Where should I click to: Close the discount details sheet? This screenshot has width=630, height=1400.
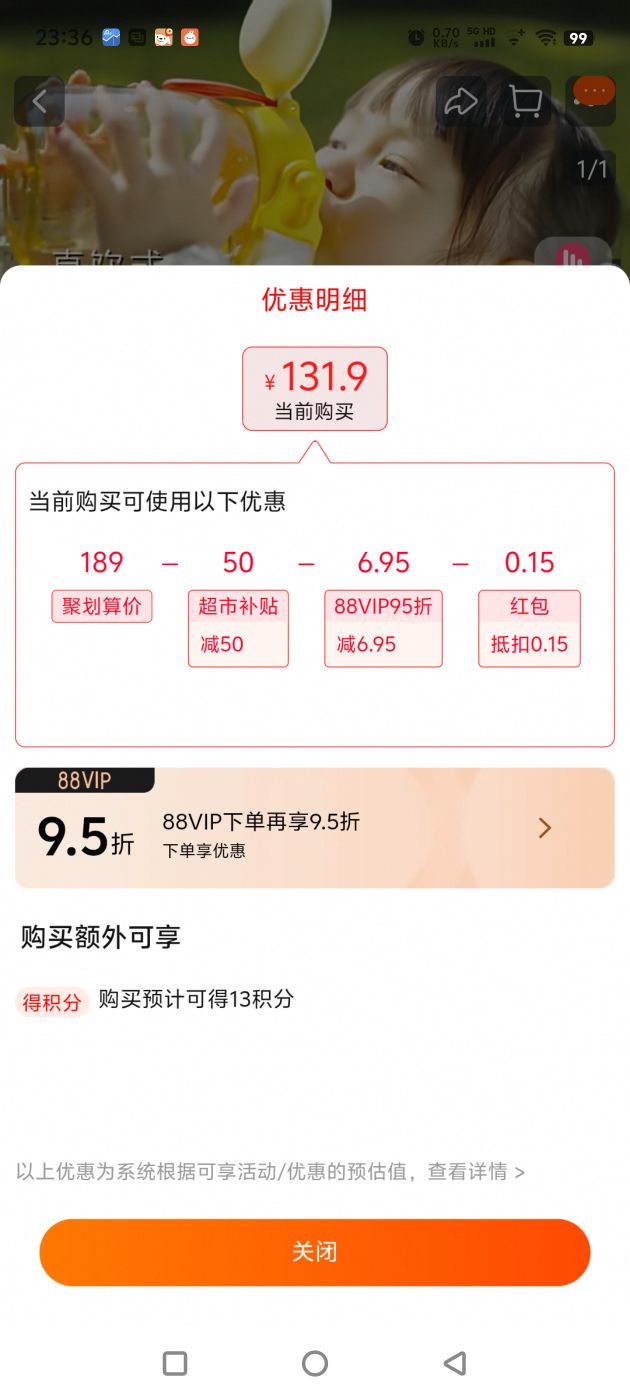click(314, 1252)
